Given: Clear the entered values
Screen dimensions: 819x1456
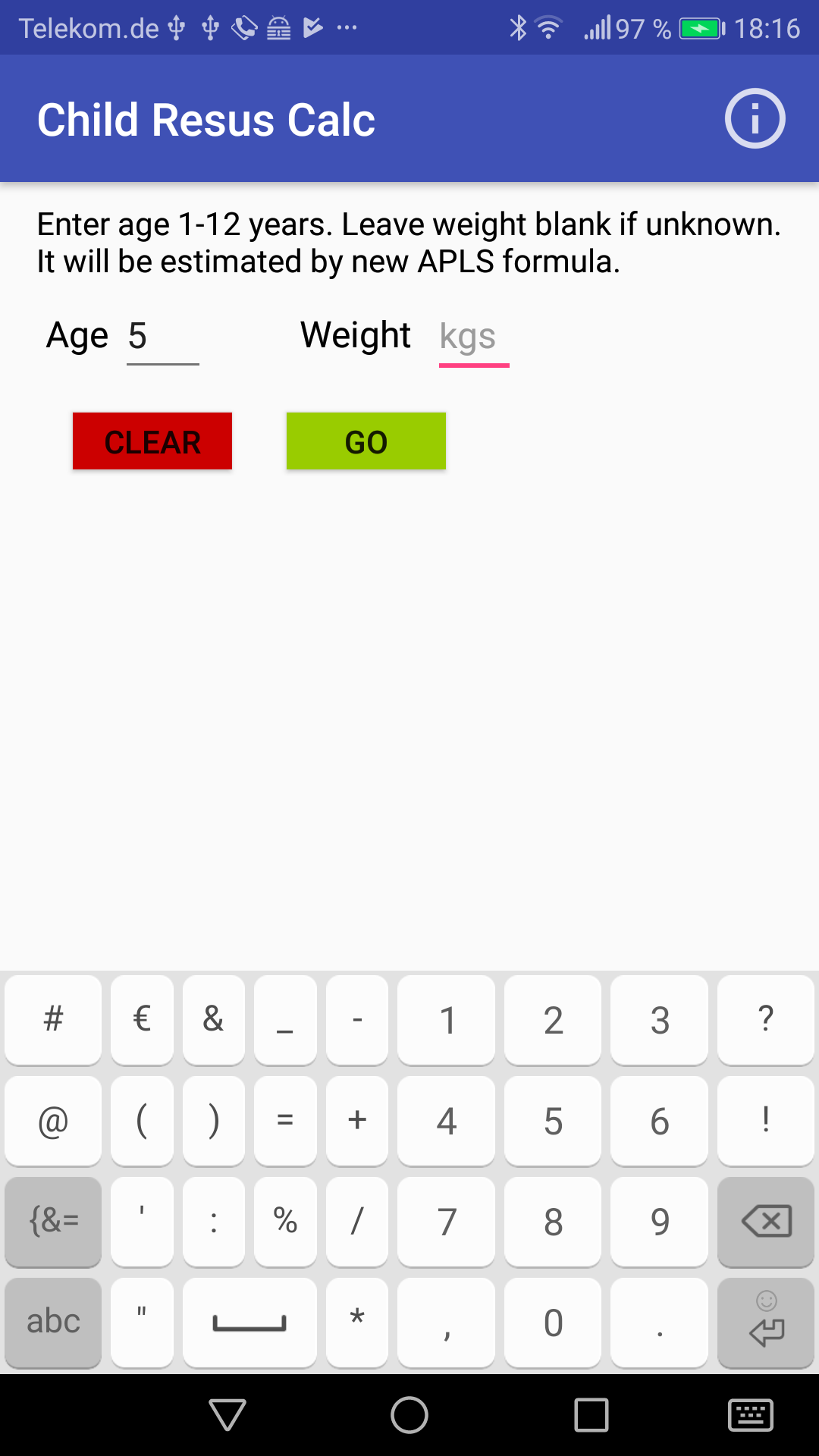Looking at the screenshot, I should [x=152, y=441].
